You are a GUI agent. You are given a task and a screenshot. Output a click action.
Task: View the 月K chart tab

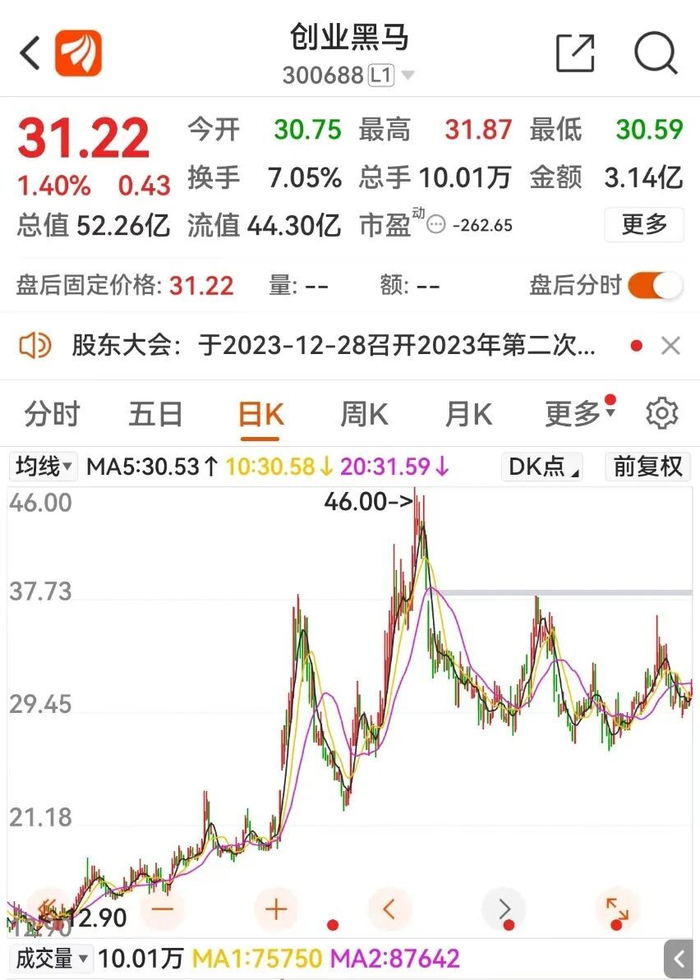pos(468,414)
